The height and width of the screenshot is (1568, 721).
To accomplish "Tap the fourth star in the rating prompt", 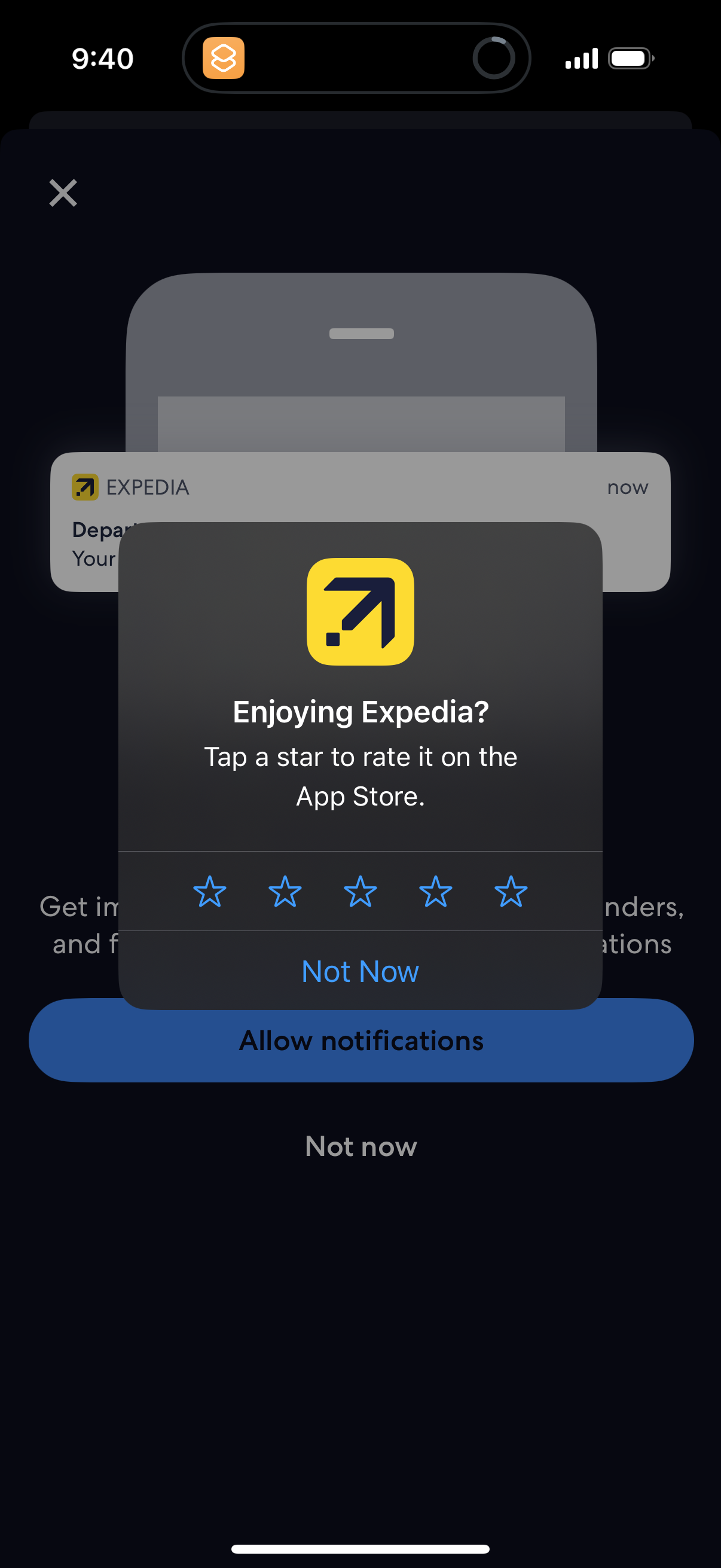I will tap(435, 892).
